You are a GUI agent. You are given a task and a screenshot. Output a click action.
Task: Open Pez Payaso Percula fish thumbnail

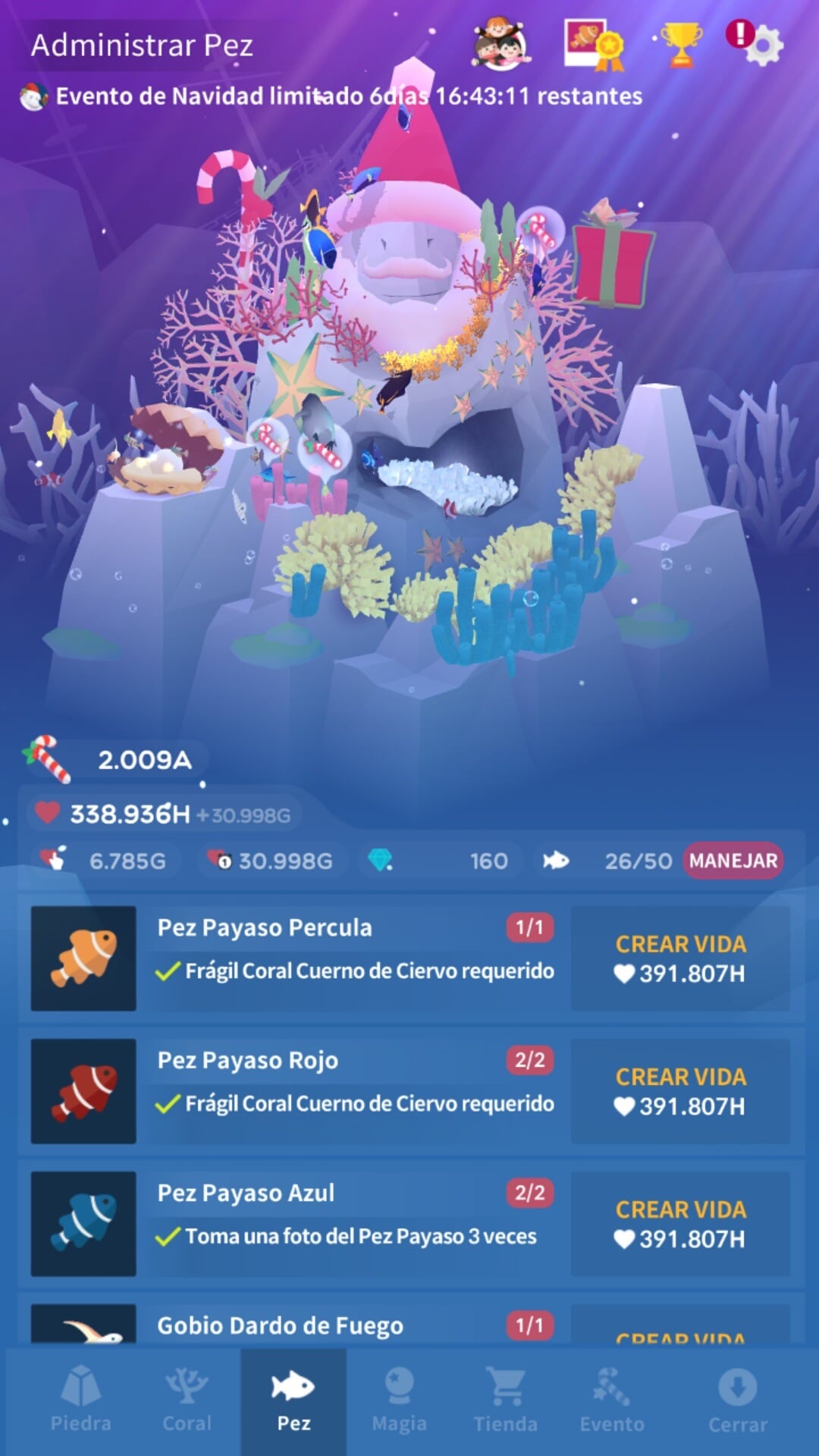click(x=83, y=959)
